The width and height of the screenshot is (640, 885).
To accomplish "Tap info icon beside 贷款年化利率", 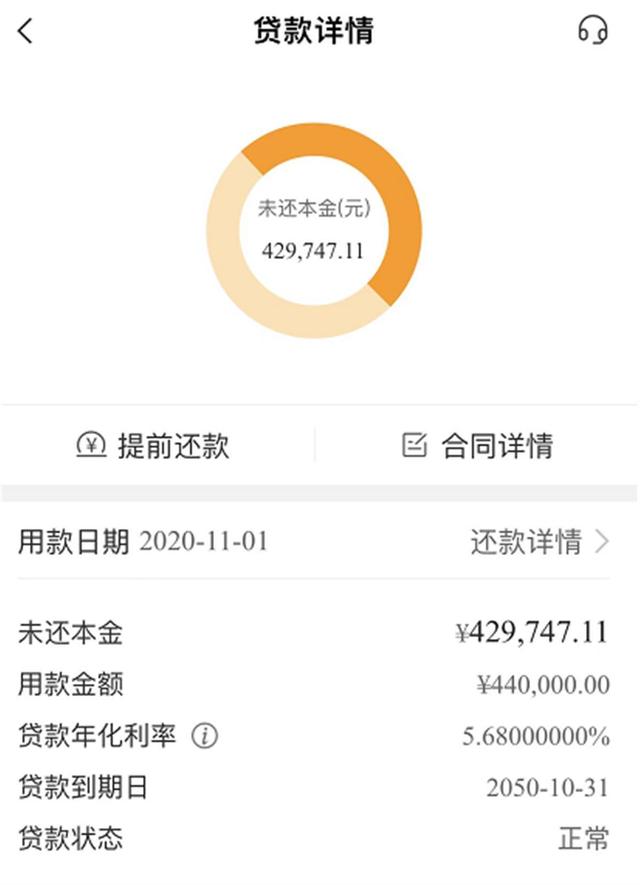I will pyautogui.click(x=204, y=737).
